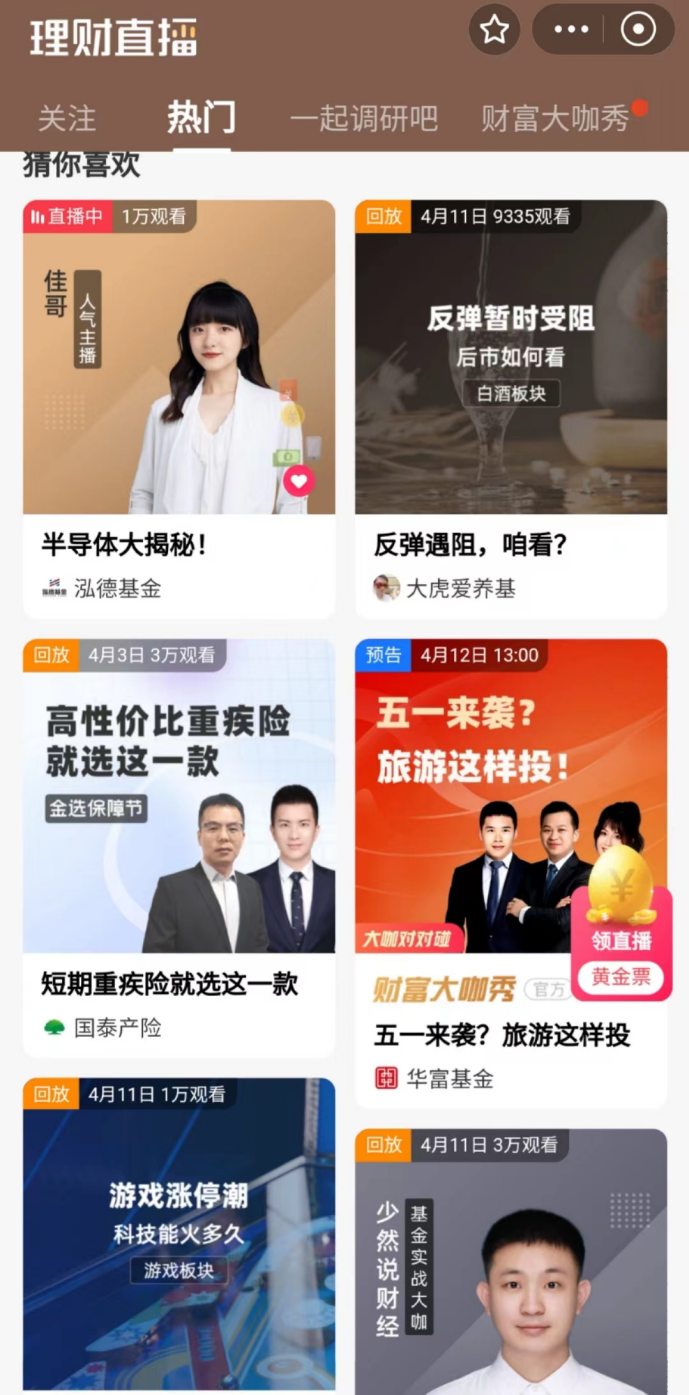This screenshot has height=1395, width=689.
Task: Select the 一起调研吧 tab
Action: (x=364, y=119)
